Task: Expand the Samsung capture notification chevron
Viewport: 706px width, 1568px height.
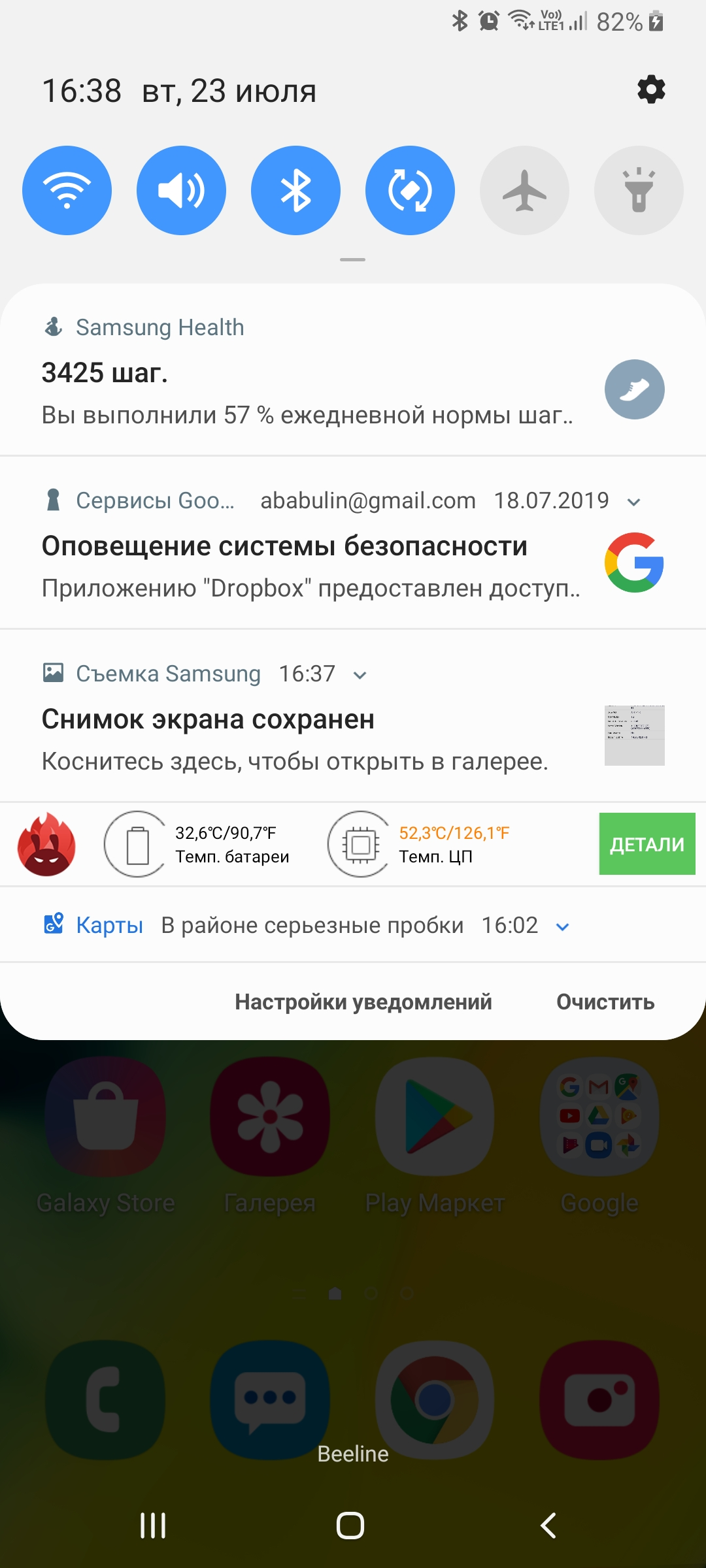Action: point(360,675)
